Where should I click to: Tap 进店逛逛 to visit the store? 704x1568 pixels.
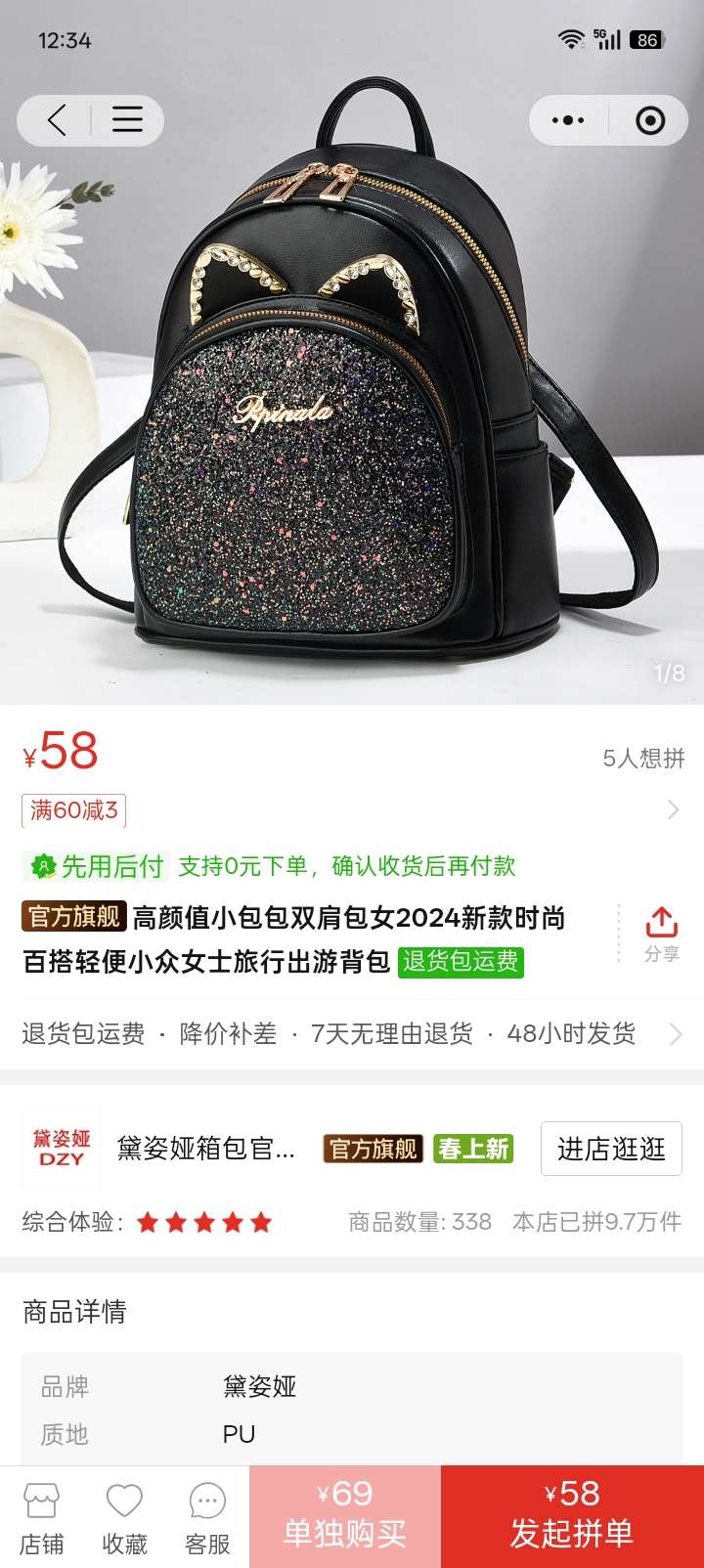[x=611, y=1149]
